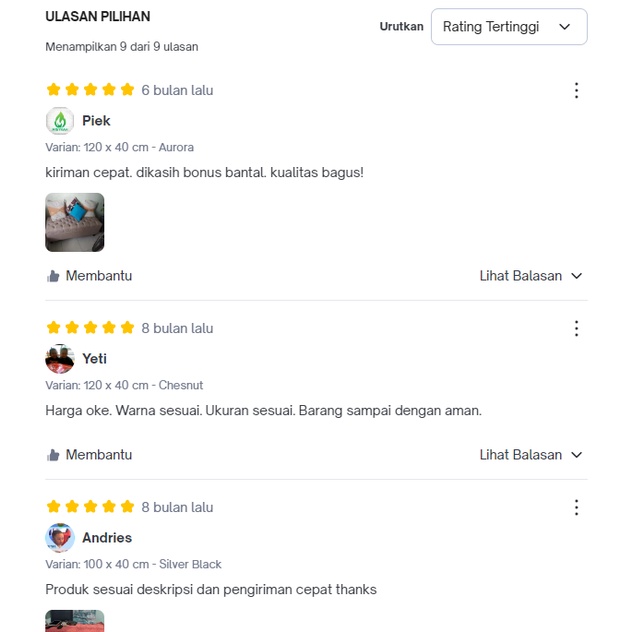Mark Piek's review as Membantu
The width and height of the screenshot is (632, 632).
tap(89, 276)
